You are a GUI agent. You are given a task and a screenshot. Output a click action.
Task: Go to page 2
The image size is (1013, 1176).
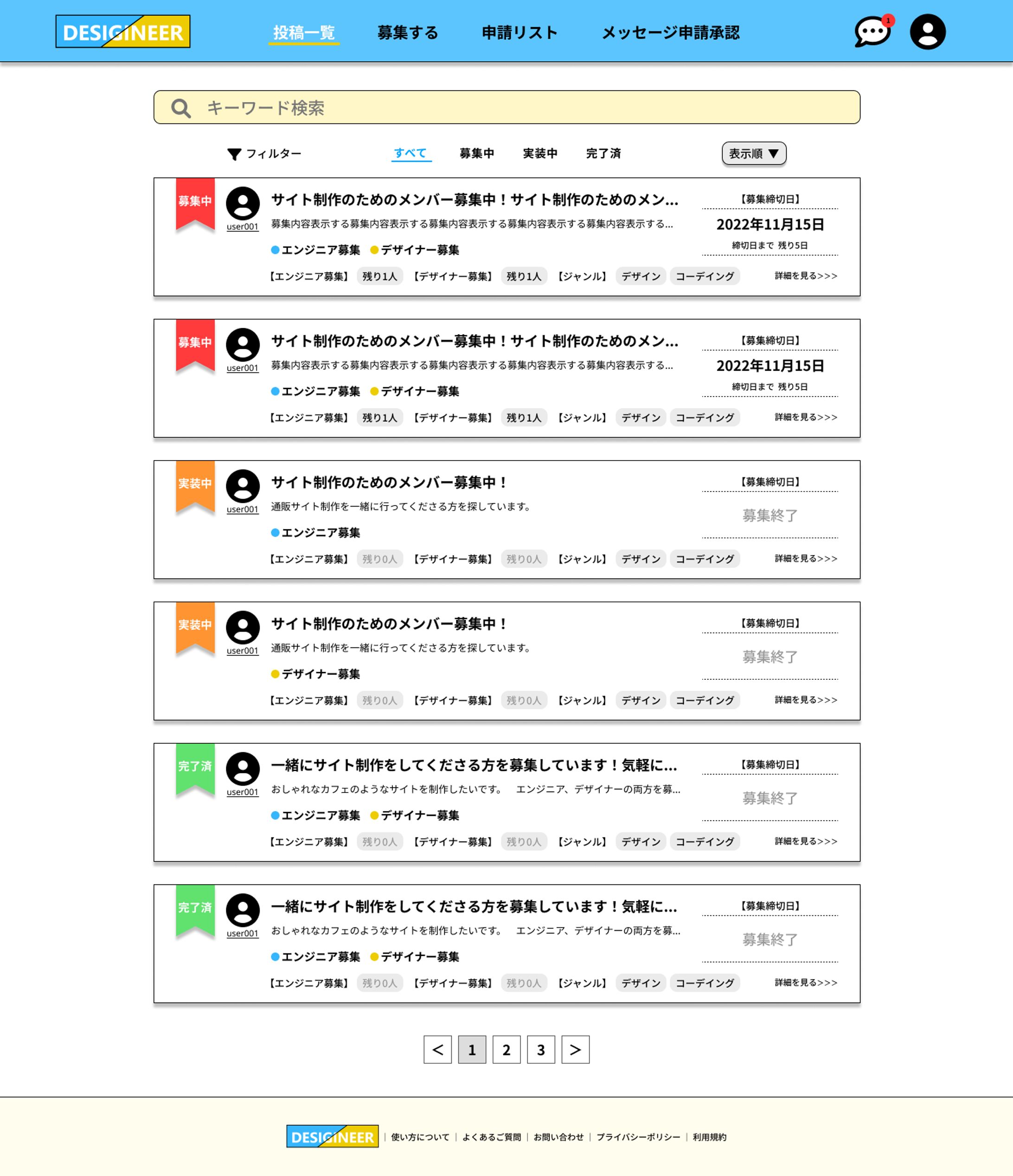coord(506,1049)
